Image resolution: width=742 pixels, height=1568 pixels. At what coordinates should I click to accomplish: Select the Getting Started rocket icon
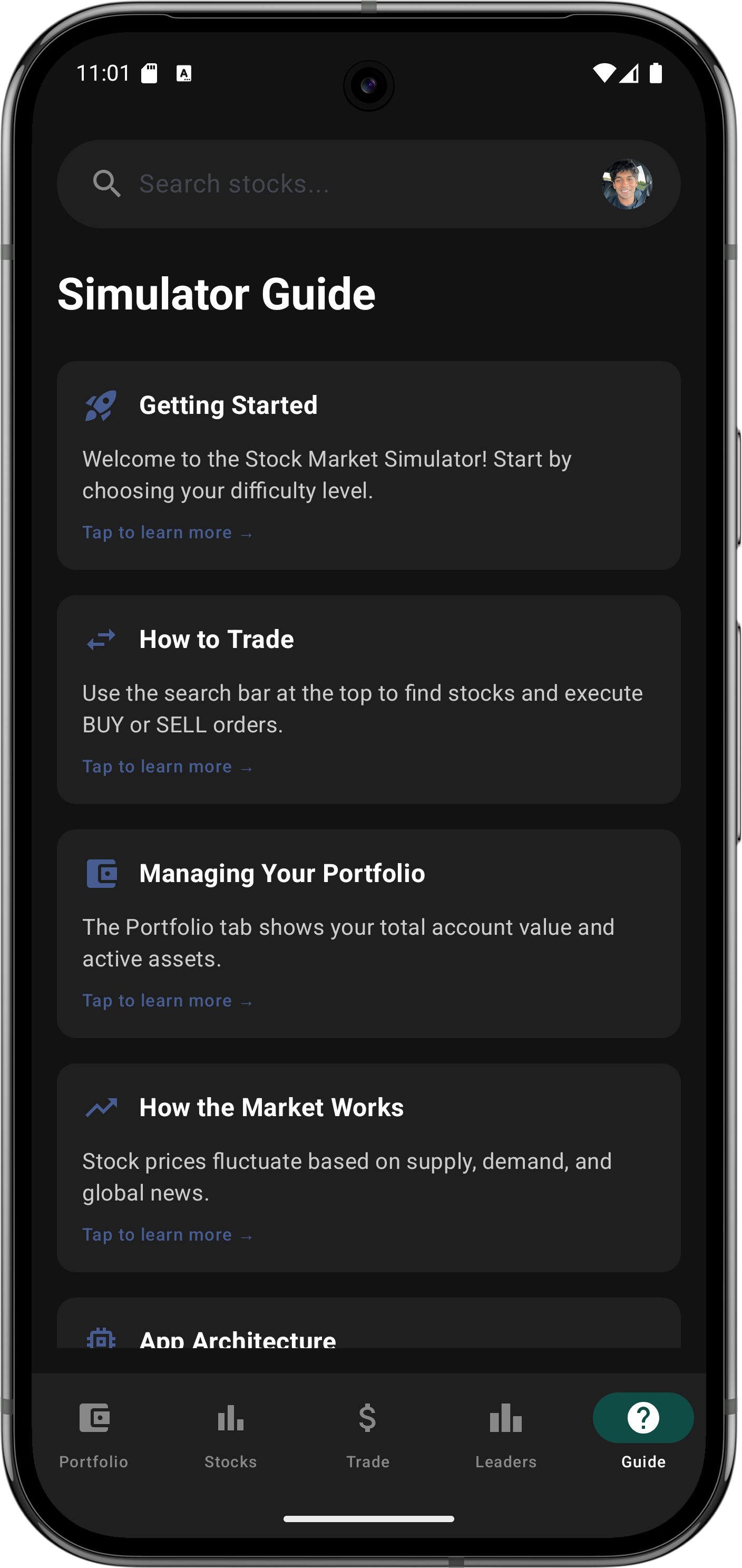[x=102, y=405]
